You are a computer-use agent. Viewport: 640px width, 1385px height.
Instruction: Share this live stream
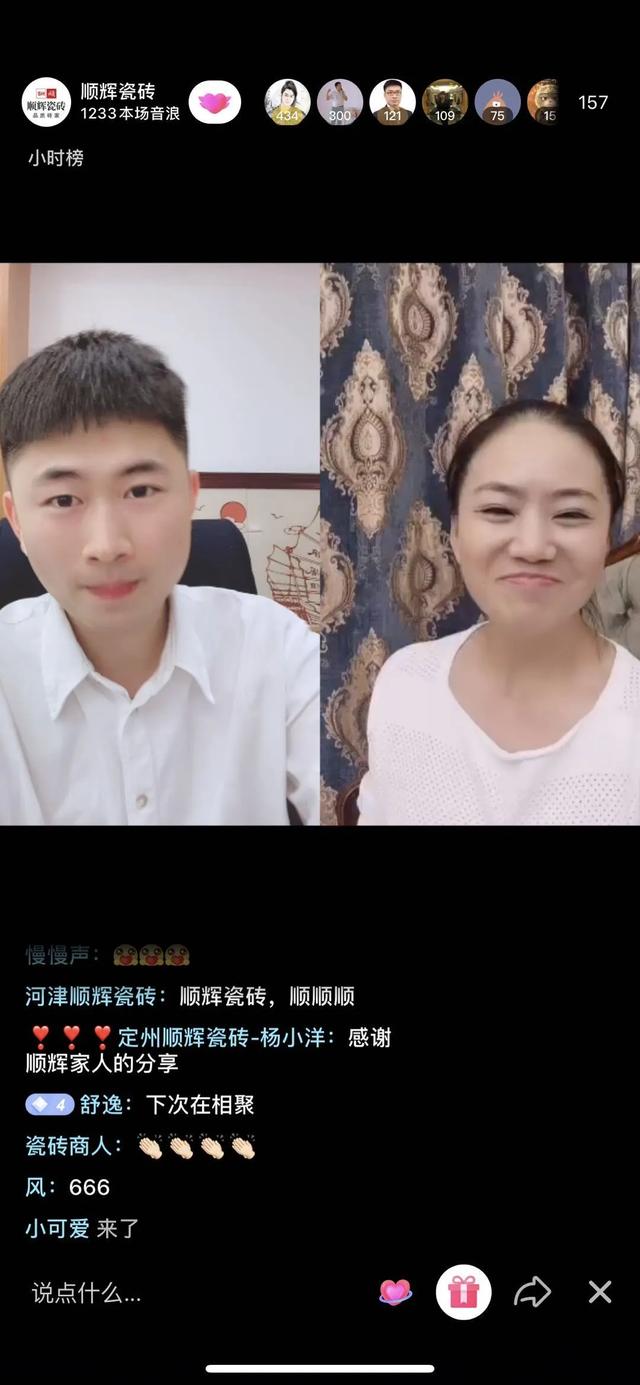532,1292
